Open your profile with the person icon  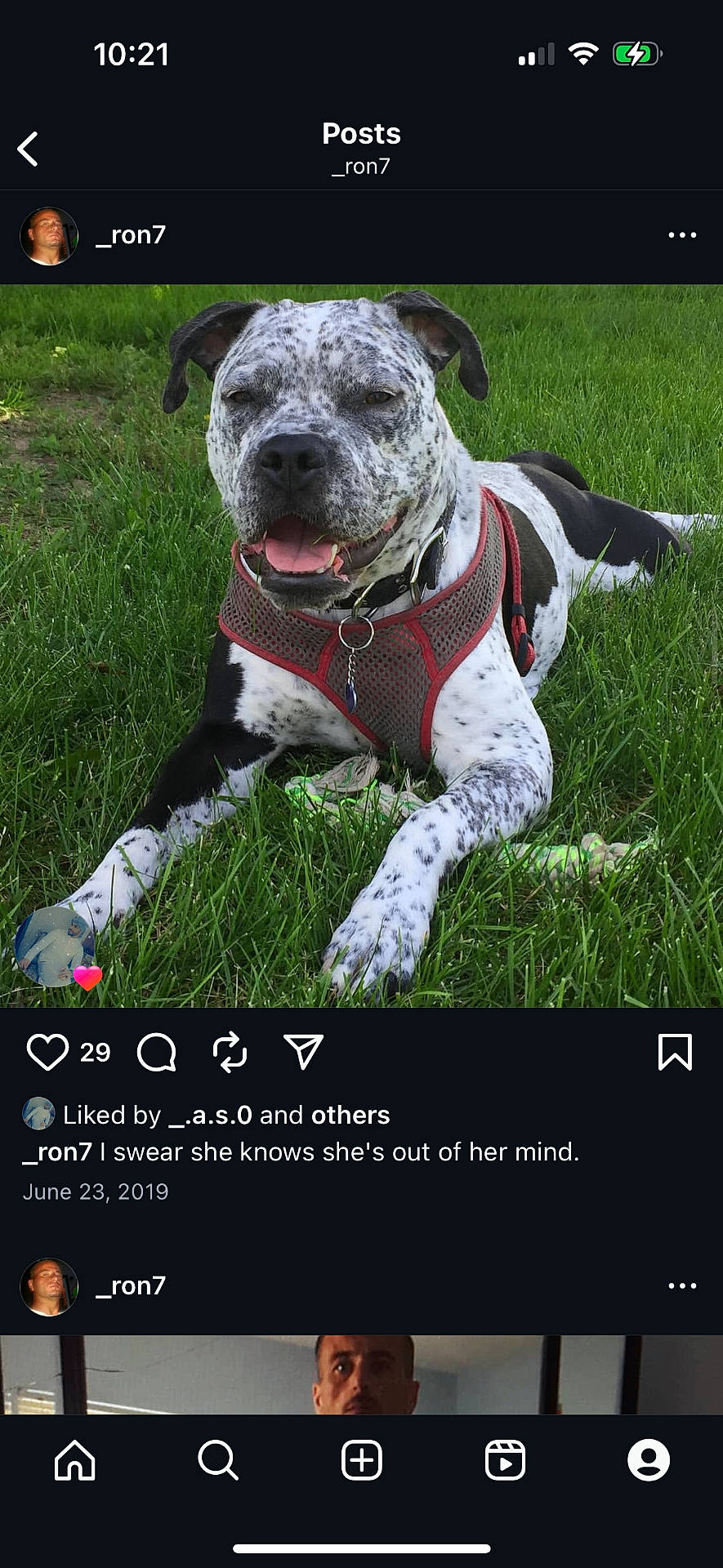(648, 1461)
